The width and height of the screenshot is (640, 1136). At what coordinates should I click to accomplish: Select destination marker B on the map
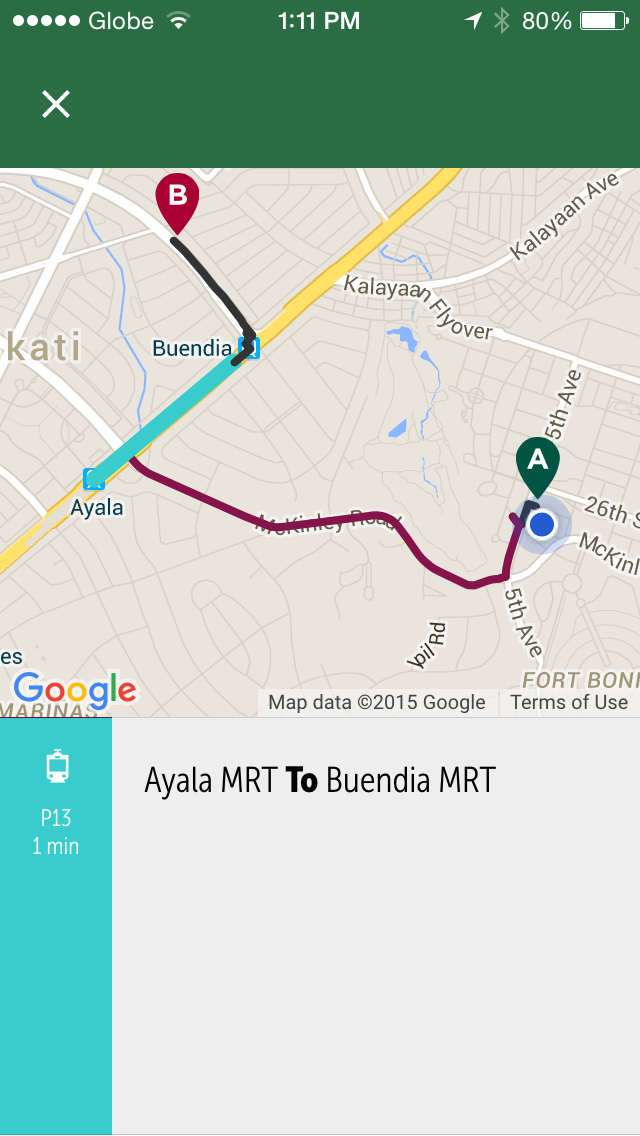click(177, 203)
